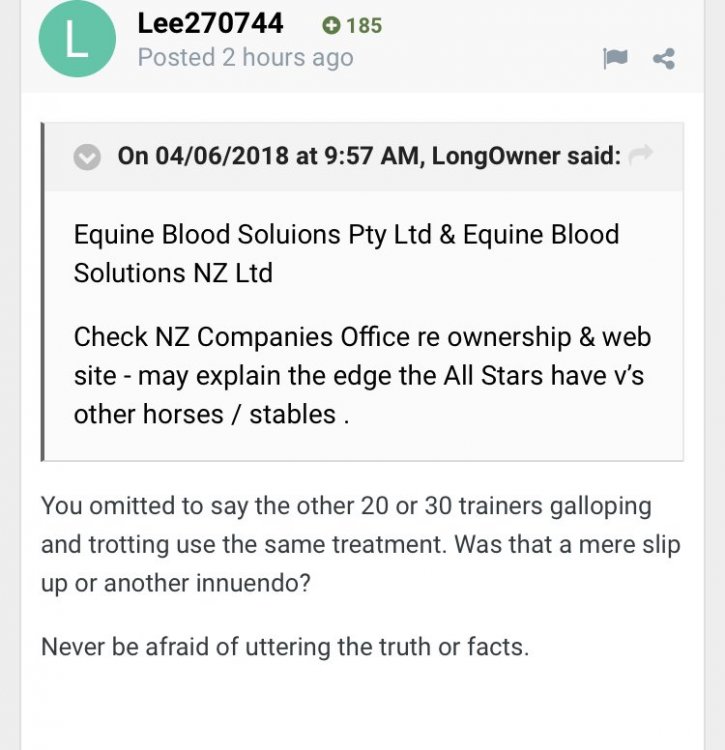Screen dimensions: 725x750
Task: Report this post with the flag icon
Action: pos(614,59)
